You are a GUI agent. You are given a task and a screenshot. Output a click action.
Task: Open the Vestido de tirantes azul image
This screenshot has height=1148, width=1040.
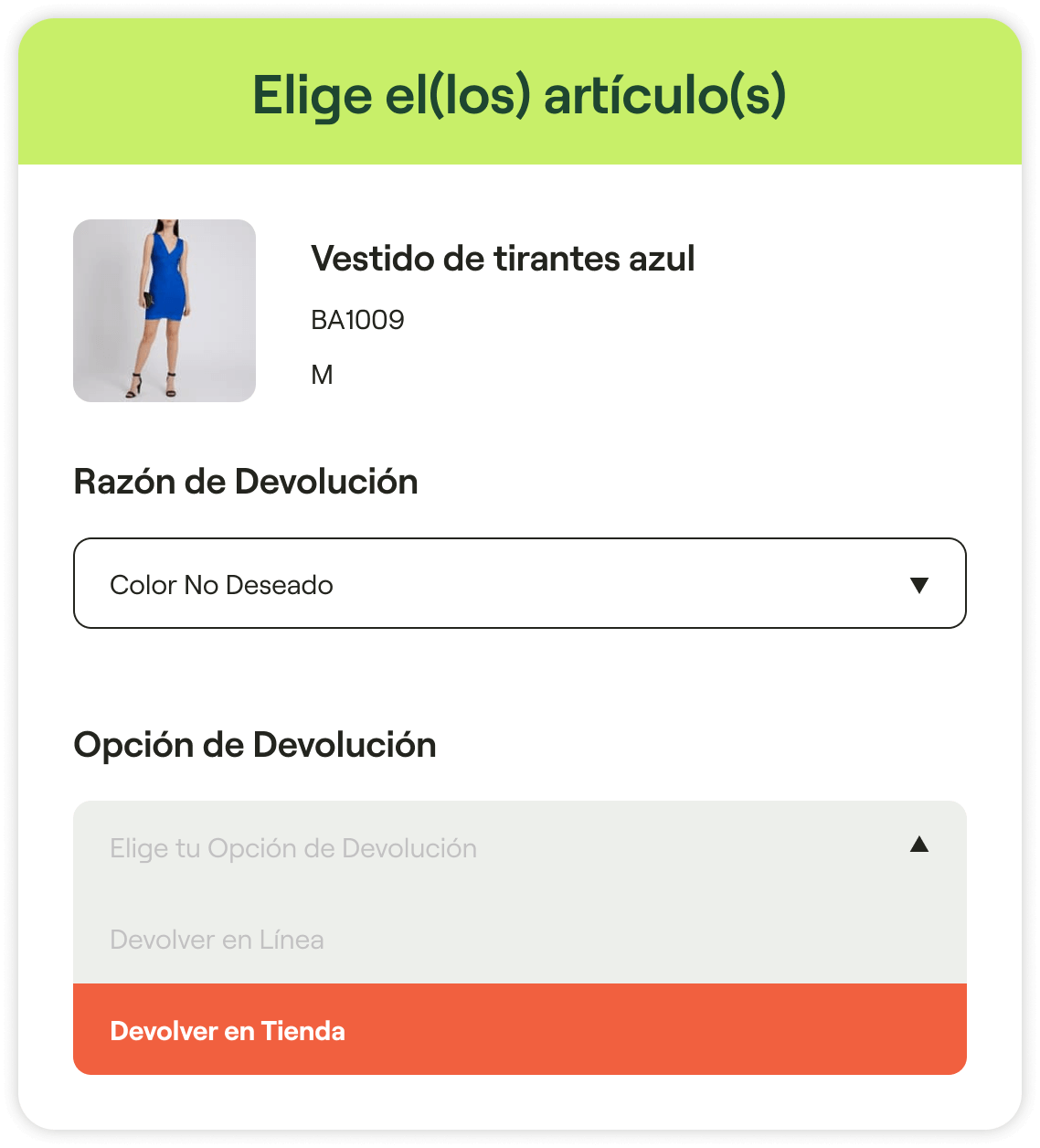point(164,311)
